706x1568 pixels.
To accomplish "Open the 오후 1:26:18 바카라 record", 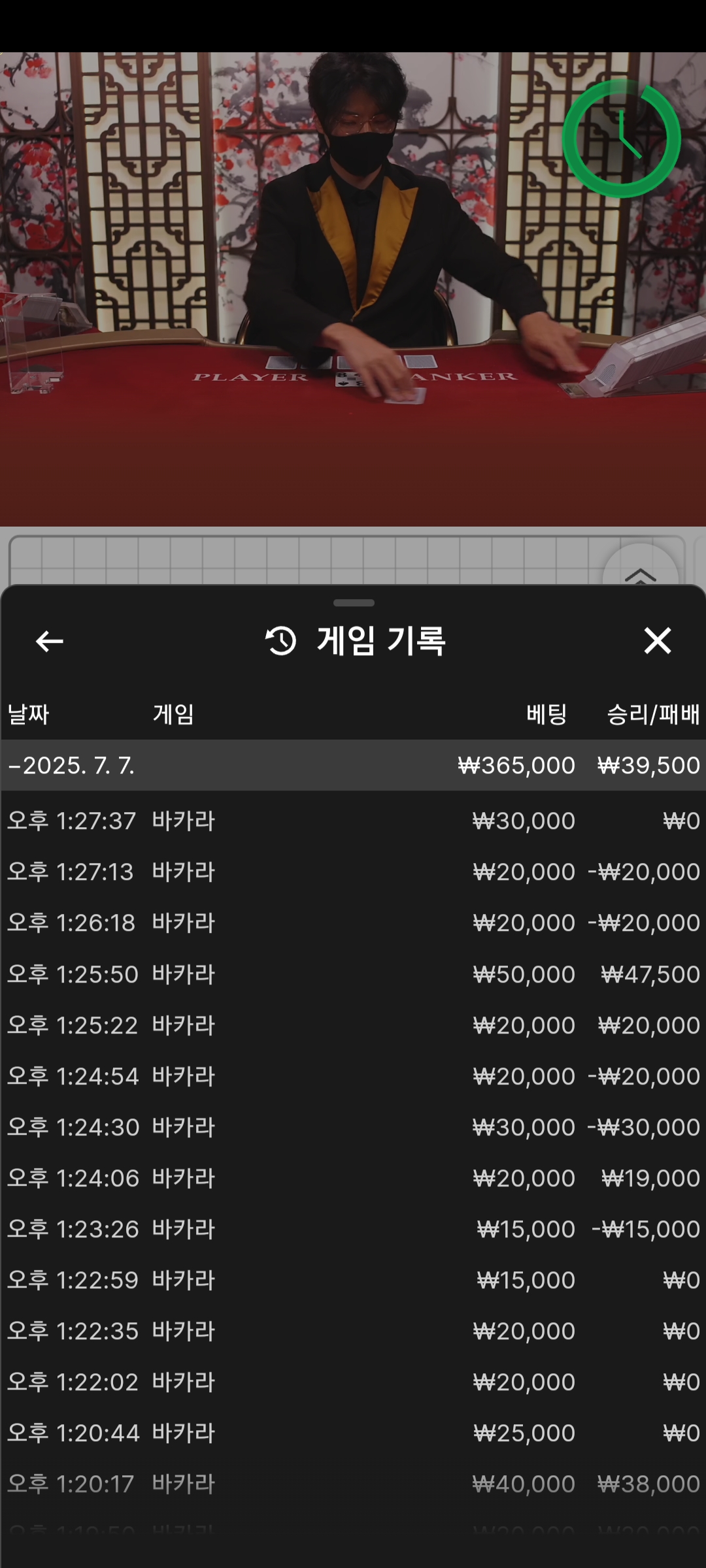I will [x=353, y=923].
